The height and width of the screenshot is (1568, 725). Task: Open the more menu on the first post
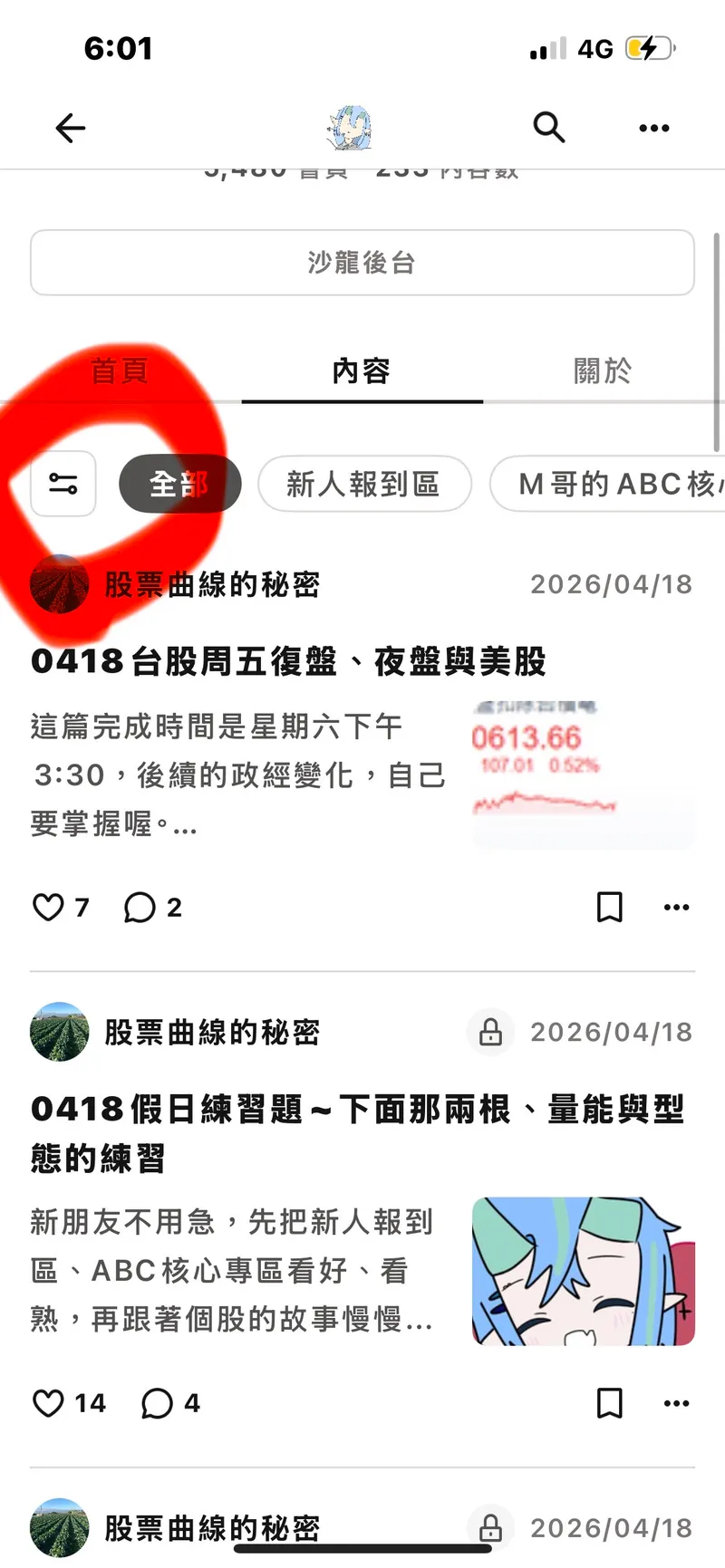click(676, 907)
